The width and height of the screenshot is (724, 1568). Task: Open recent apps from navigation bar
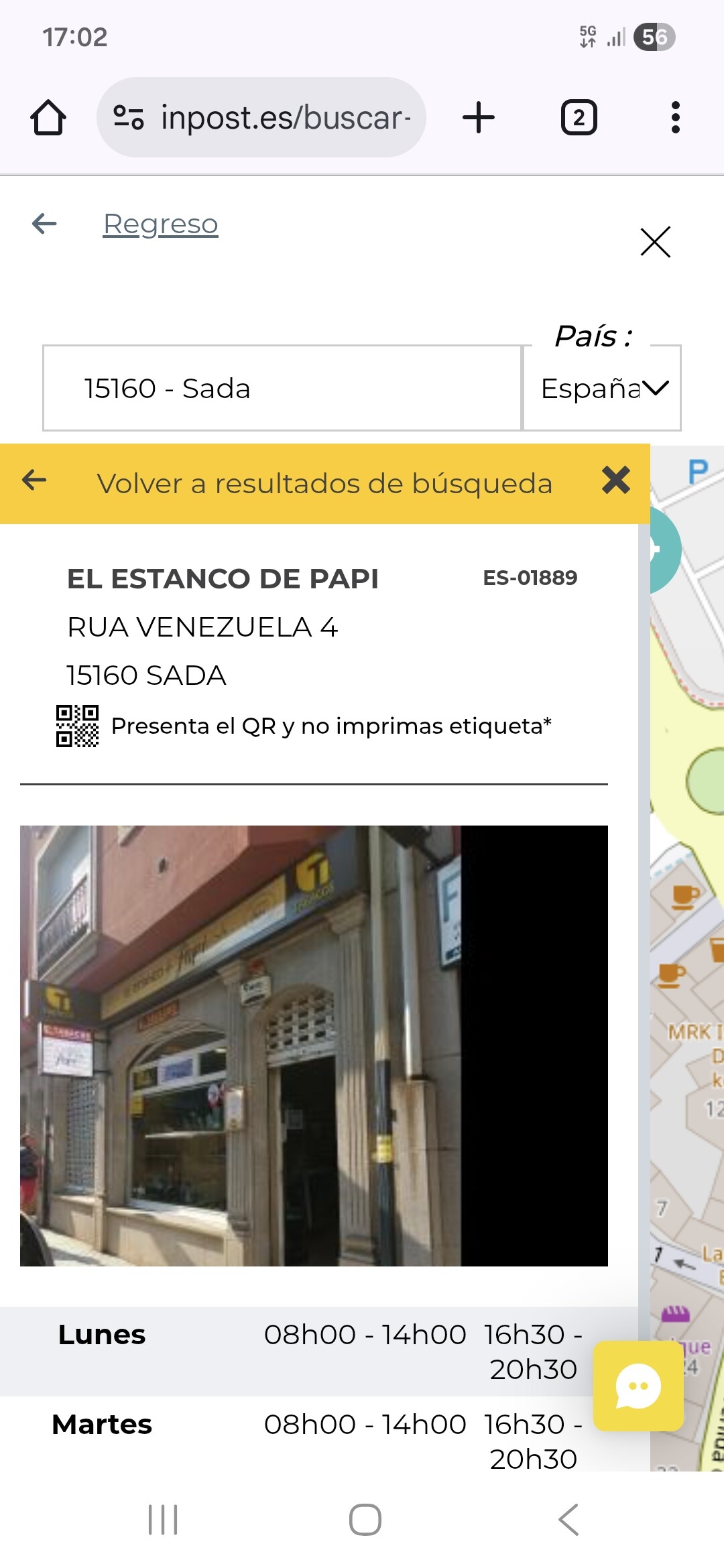tap(163, 1520)
